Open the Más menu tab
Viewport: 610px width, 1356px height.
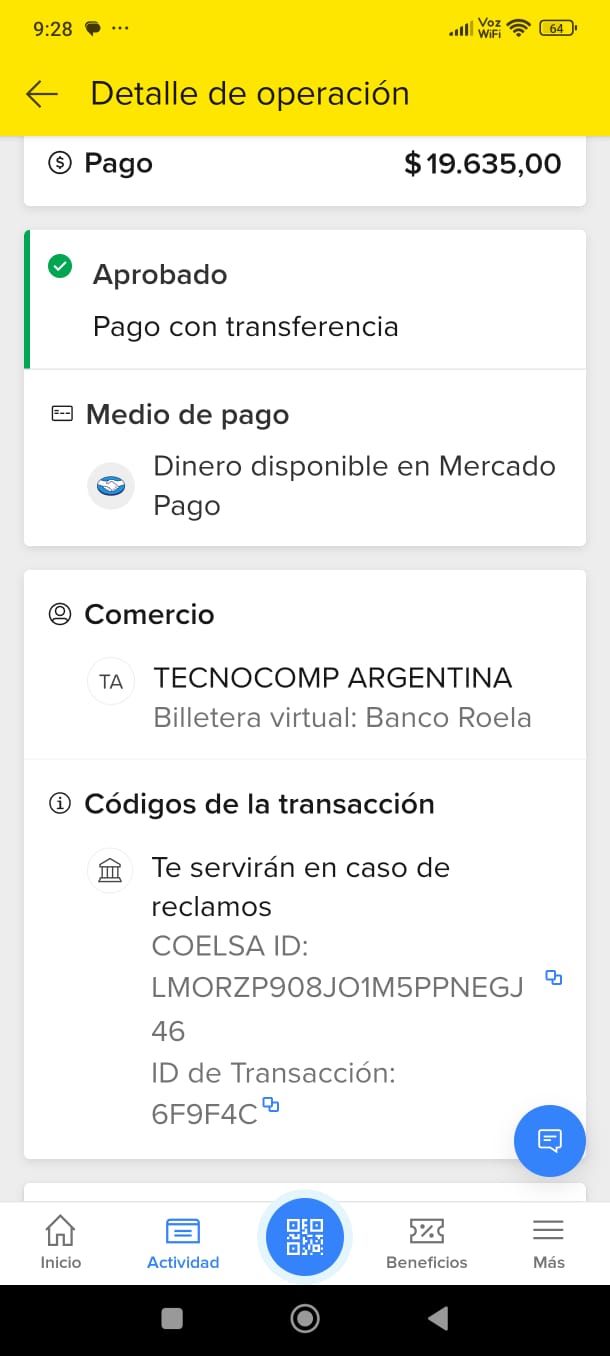tap(548, 1242)
